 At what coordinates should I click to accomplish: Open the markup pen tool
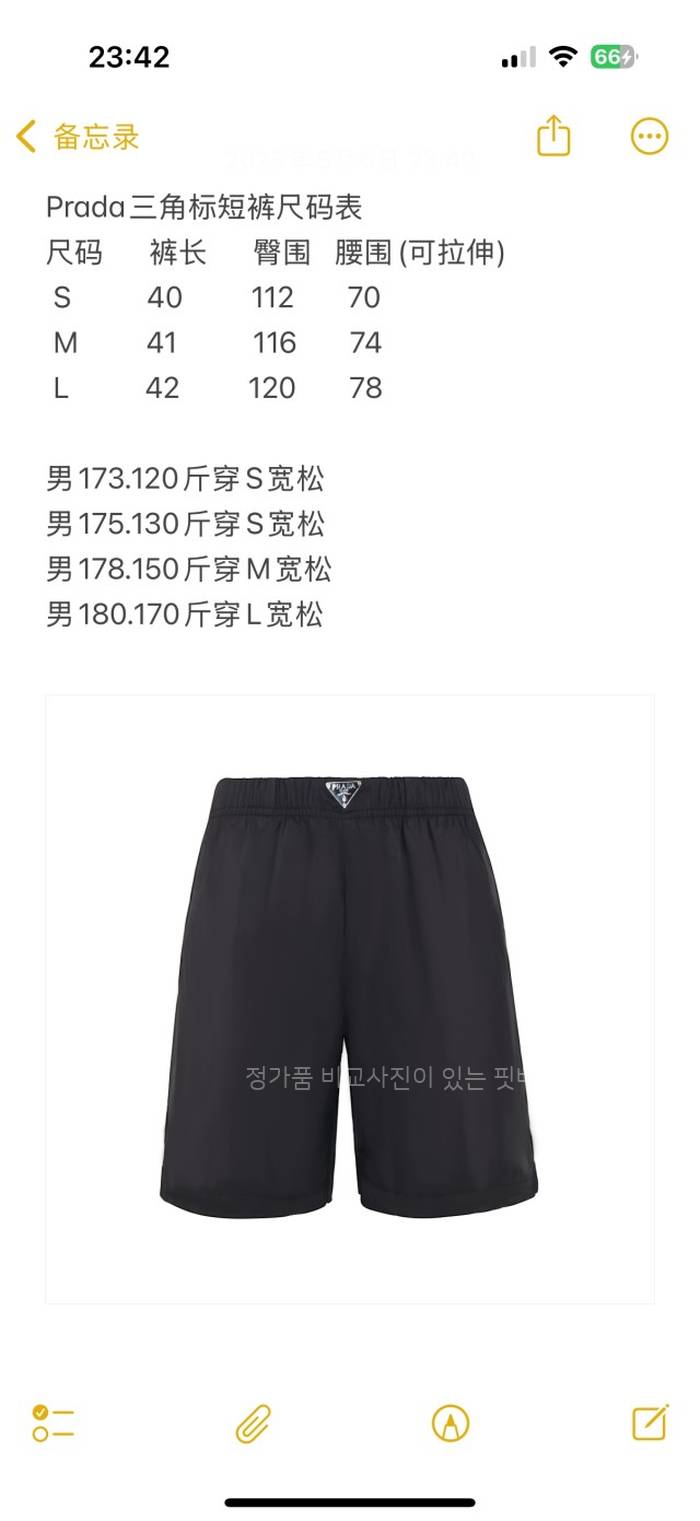(450, 1422)
